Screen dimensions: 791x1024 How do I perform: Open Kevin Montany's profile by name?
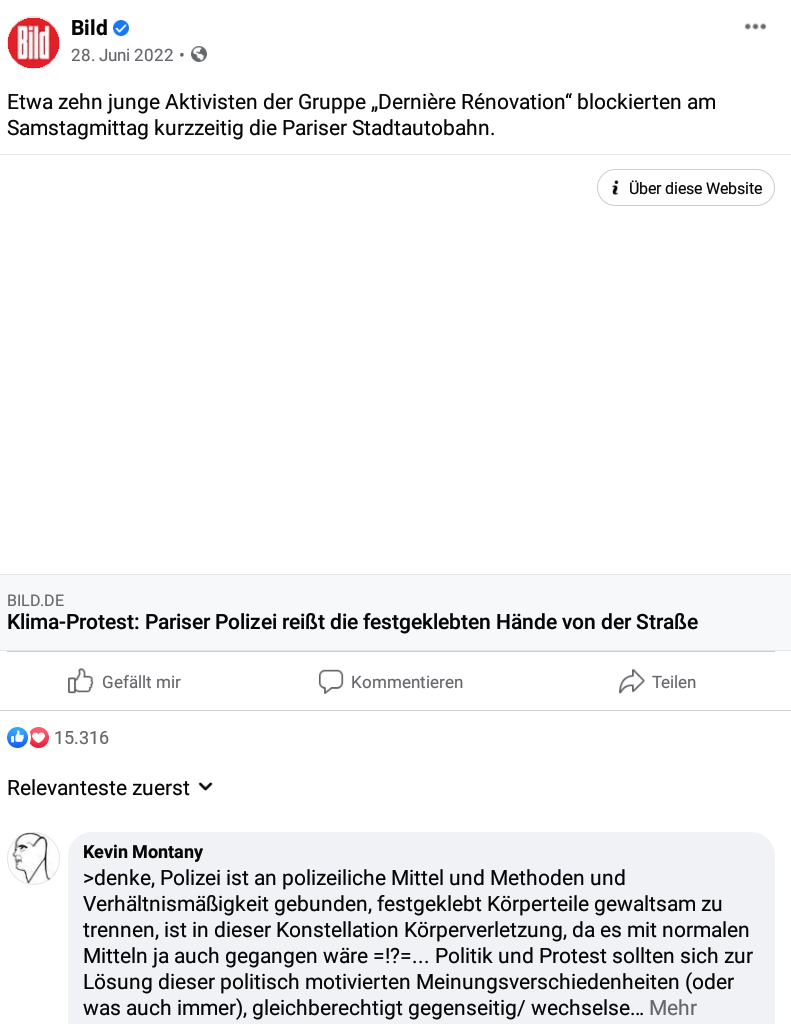tap(143, 852)
